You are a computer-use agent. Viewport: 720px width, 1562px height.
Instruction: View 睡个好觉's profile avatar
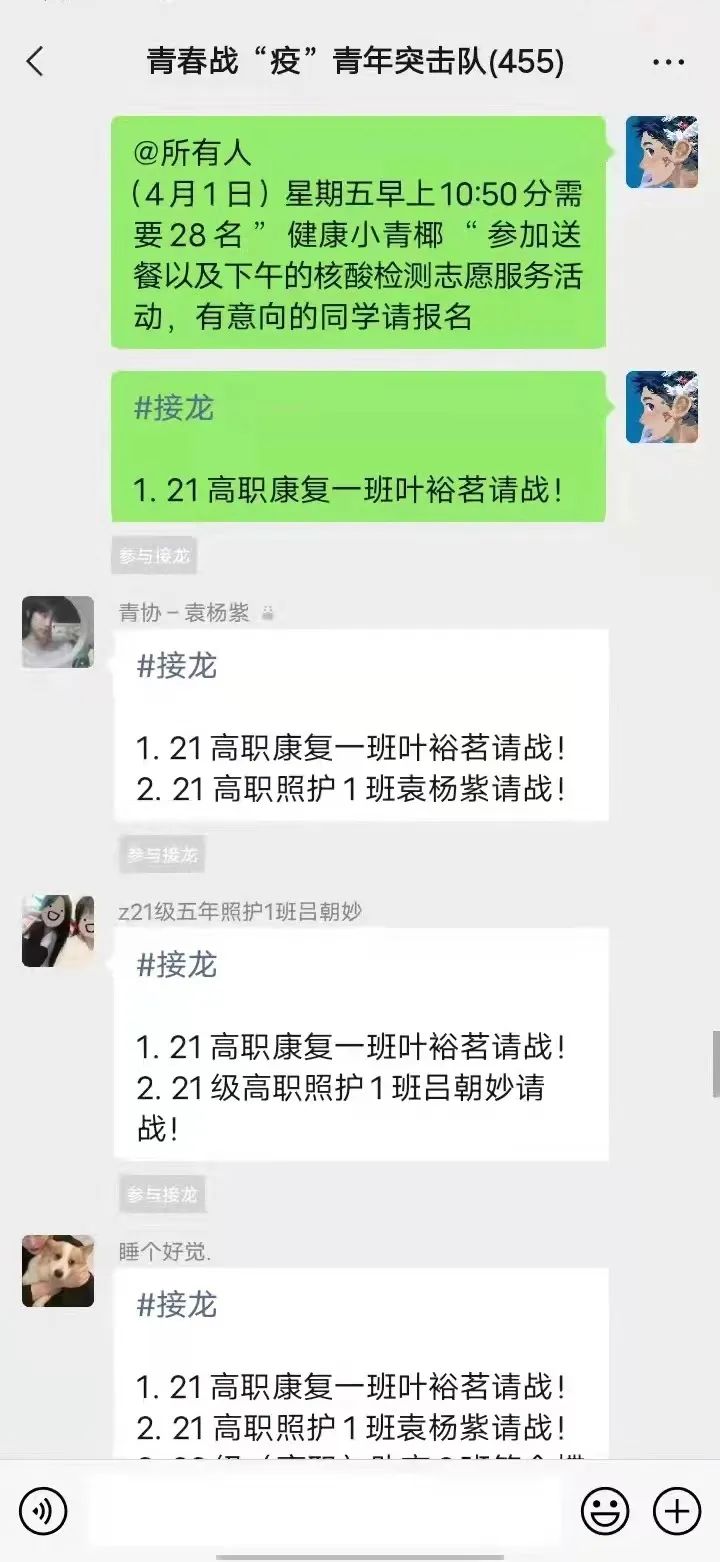click(x=58, y=1271)
